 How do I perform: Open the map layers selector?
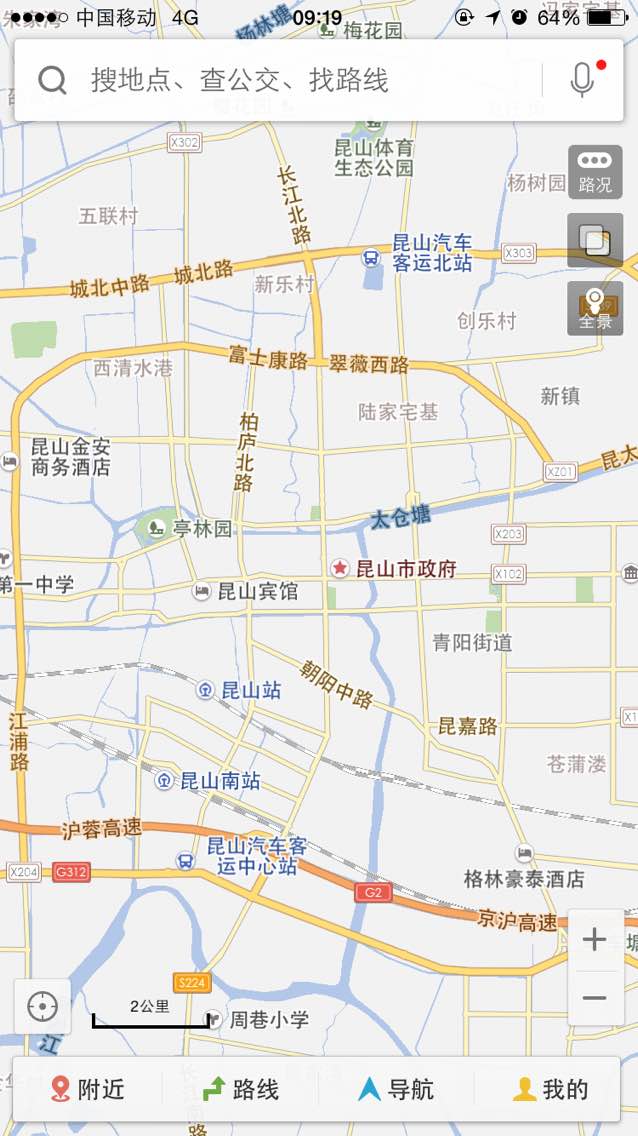coord(595,240)
